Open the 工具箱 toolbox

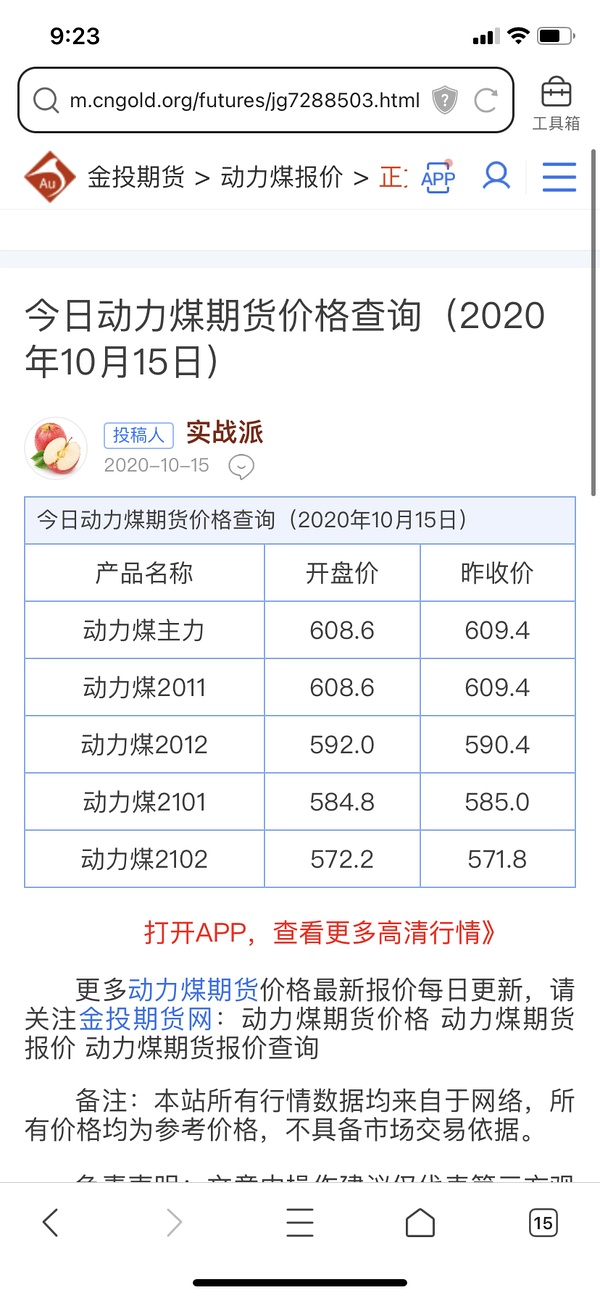click(556, 104)
